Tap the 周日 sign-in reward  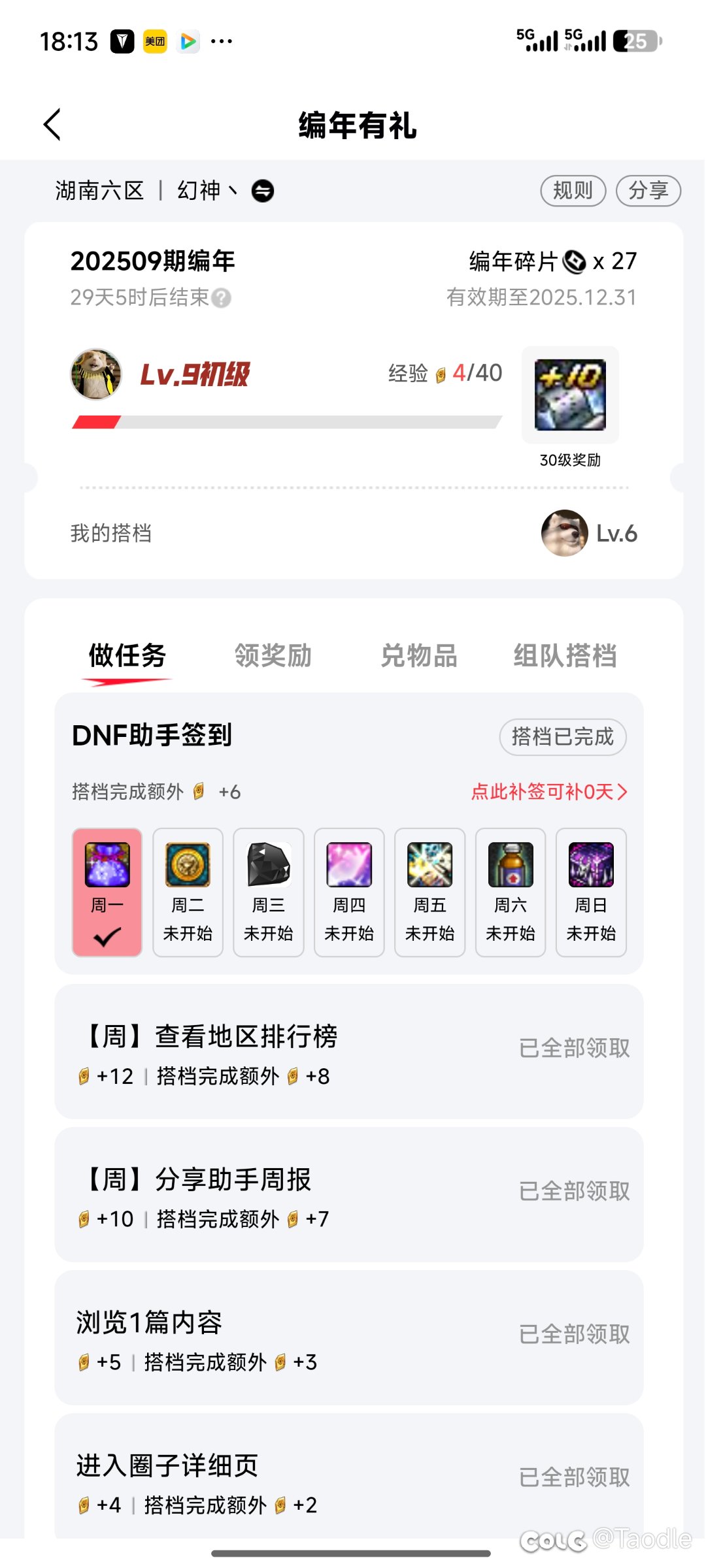[x=591, y=892]
